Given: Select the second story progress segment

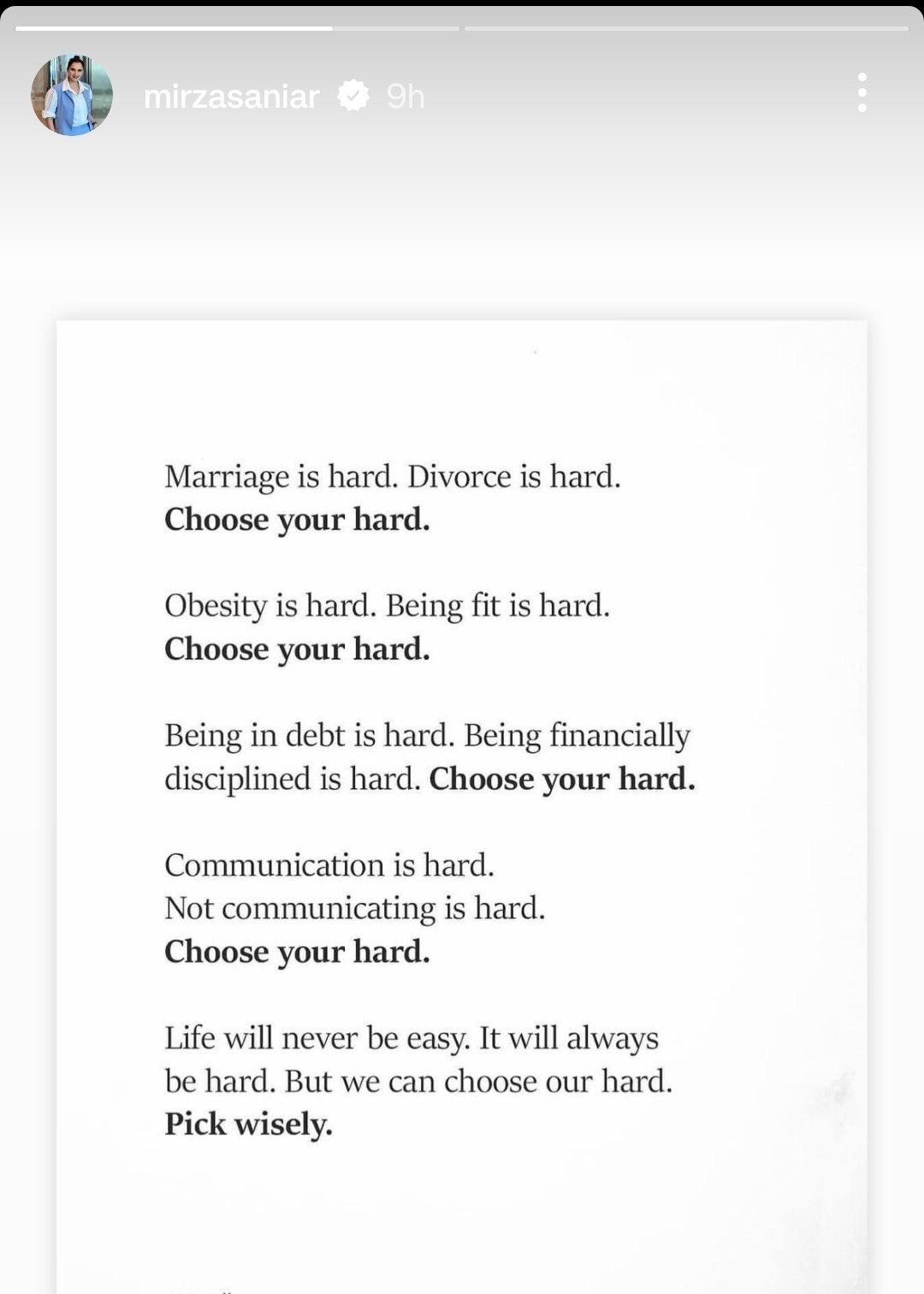Looking at the screenshot, I should [x=684, y=30].
